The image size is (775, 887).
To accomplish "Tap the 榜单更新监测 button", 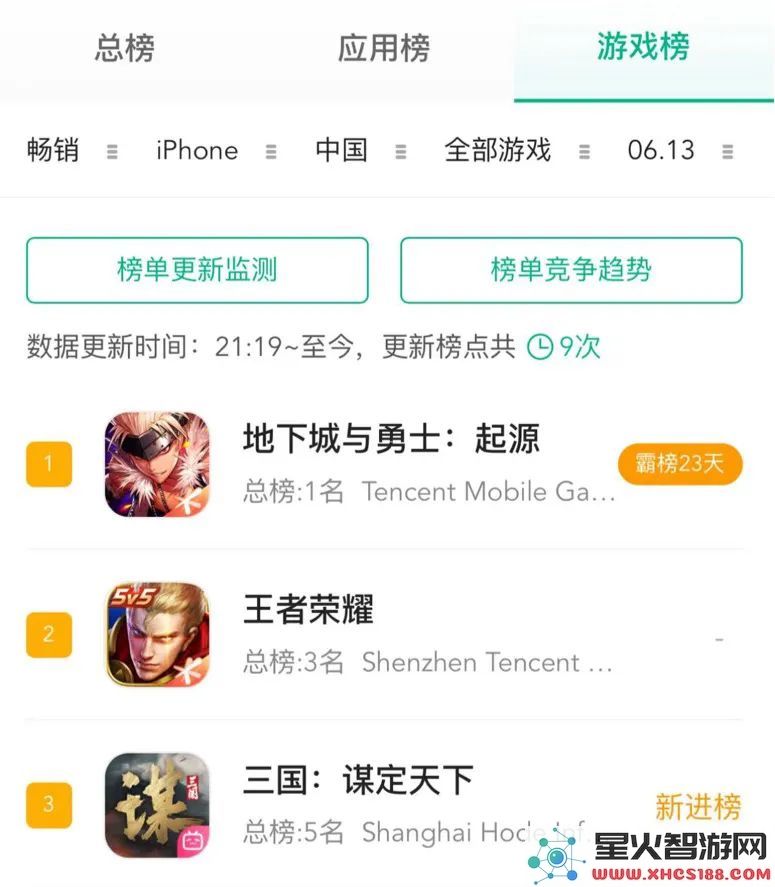I will 197,270.
